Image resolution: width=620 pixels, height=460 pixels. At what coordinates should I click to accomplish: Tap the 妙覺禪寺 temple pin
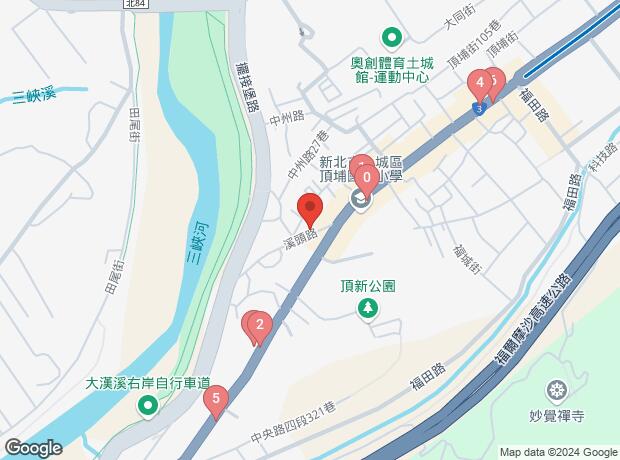tap(556, 389)
